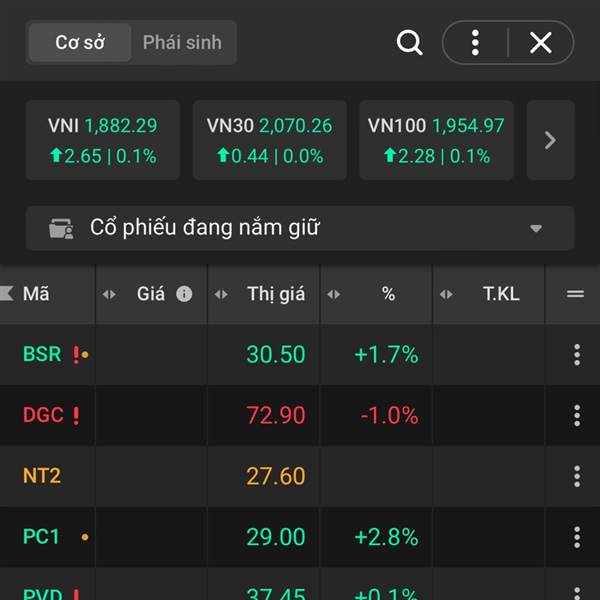Close the stock board panel
The height and width of the screenshot is (600, 600).
[x=541, y=43]
